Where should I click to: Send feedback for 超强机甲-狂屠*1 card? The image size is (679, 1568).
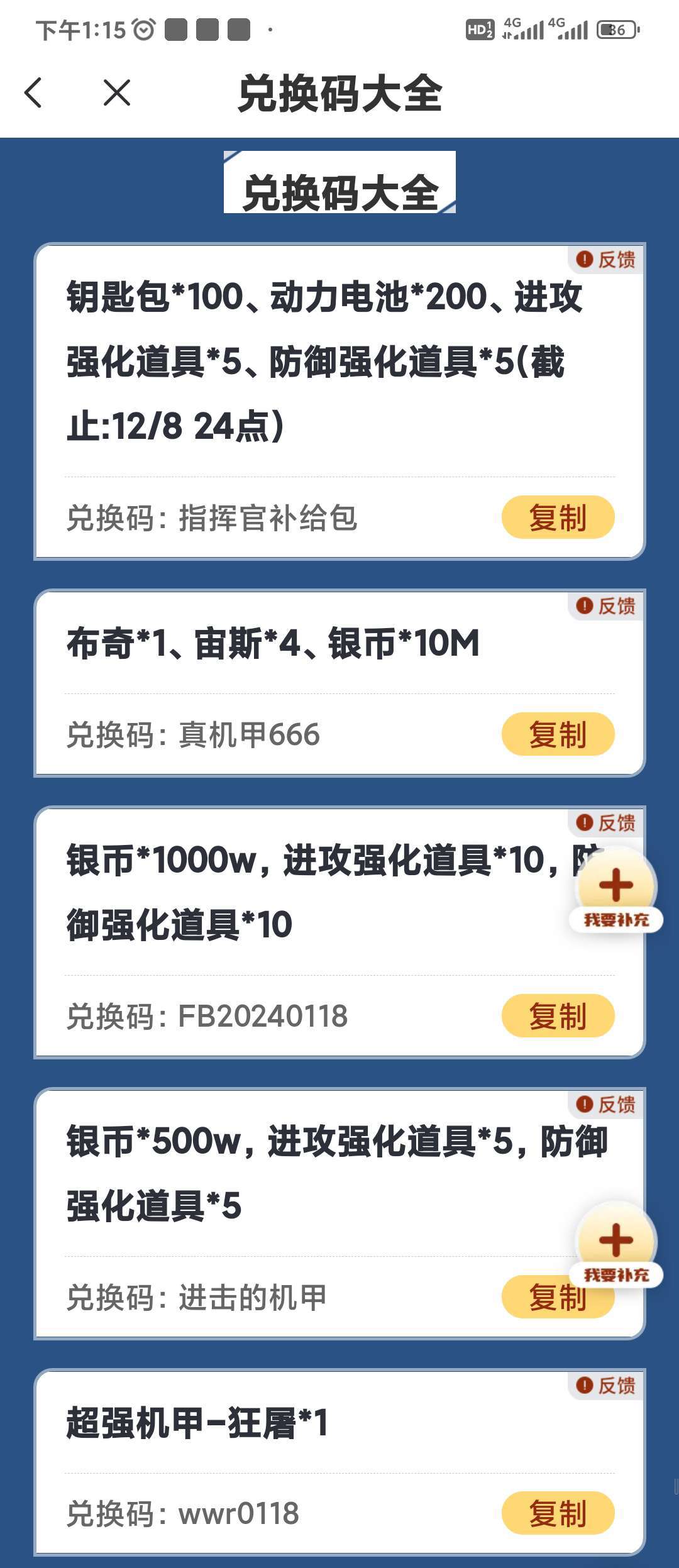click(x=606, y=1385)
